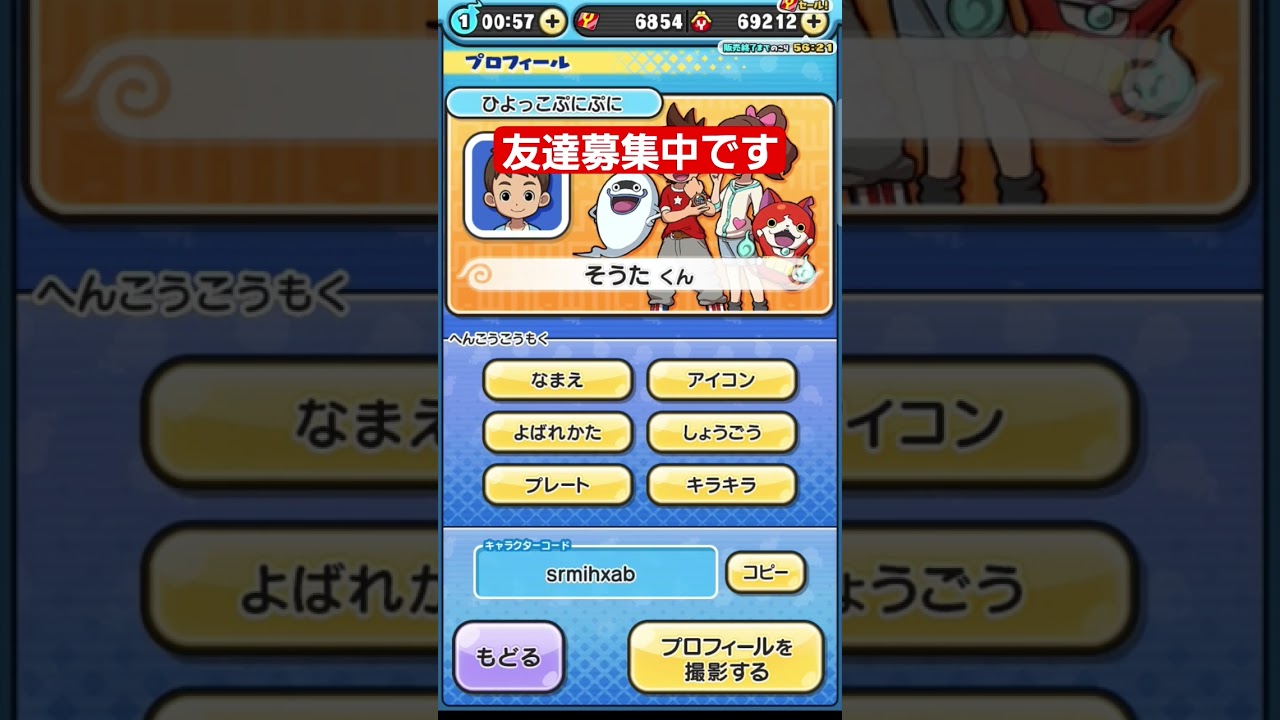This screenshot has width=1280, height=720.
Task: Go back with the もどる button
Action: click(509, 657)
